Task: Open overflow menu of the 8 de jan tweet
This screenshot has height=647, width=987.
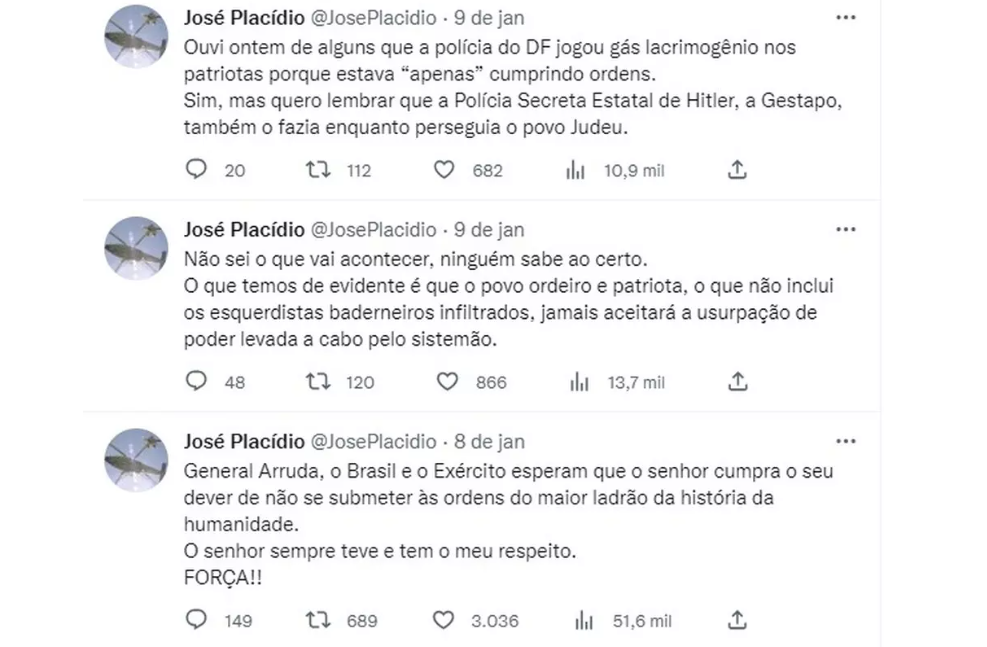Action: 845,441
